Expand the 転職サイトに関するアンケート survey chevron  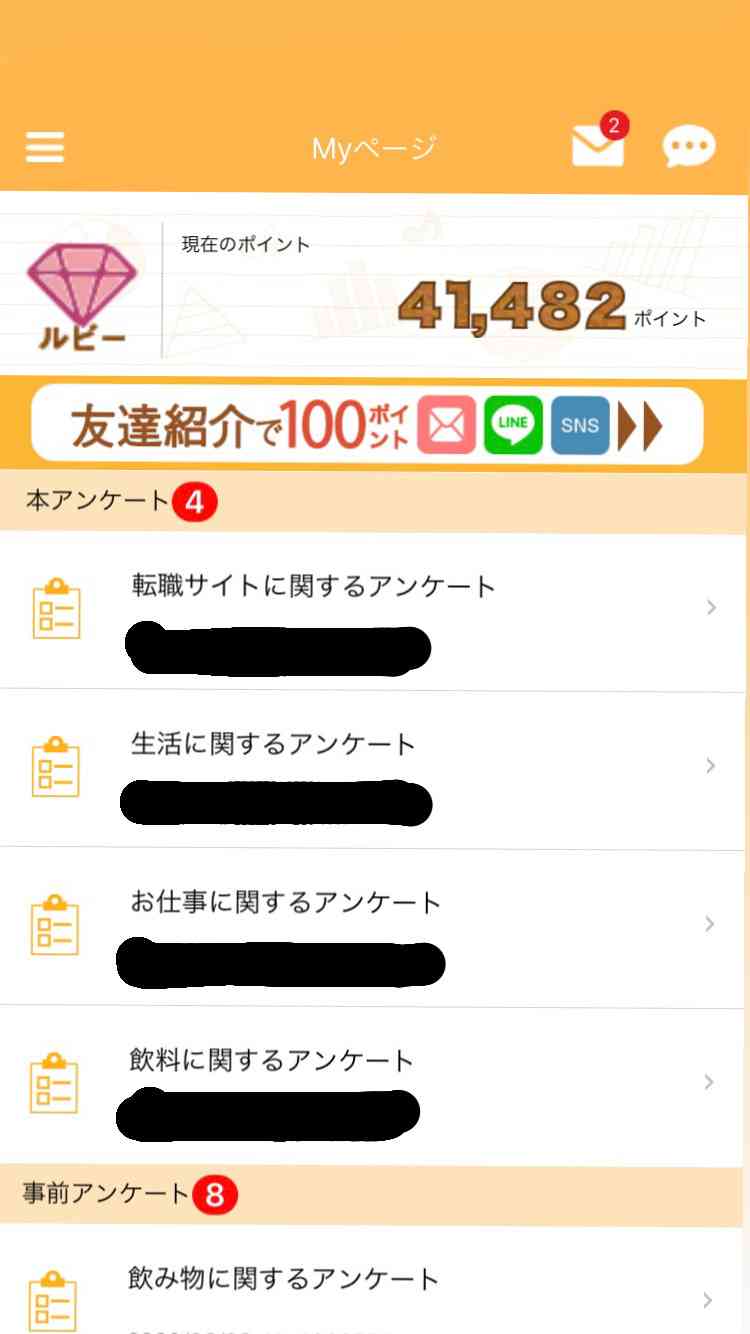pyautogui.click(x=710, y=607)
